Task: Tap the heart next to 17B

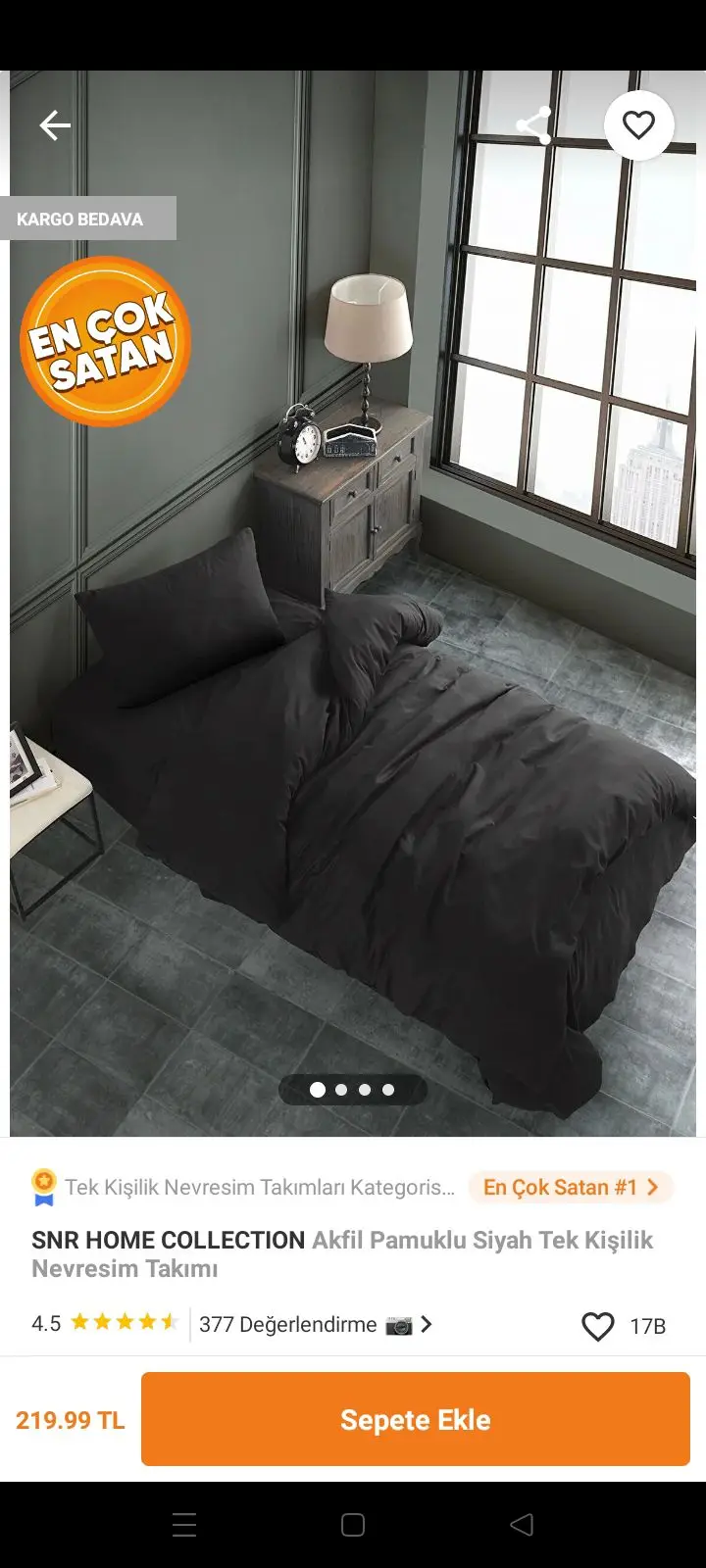Action: click(598, 1326)
